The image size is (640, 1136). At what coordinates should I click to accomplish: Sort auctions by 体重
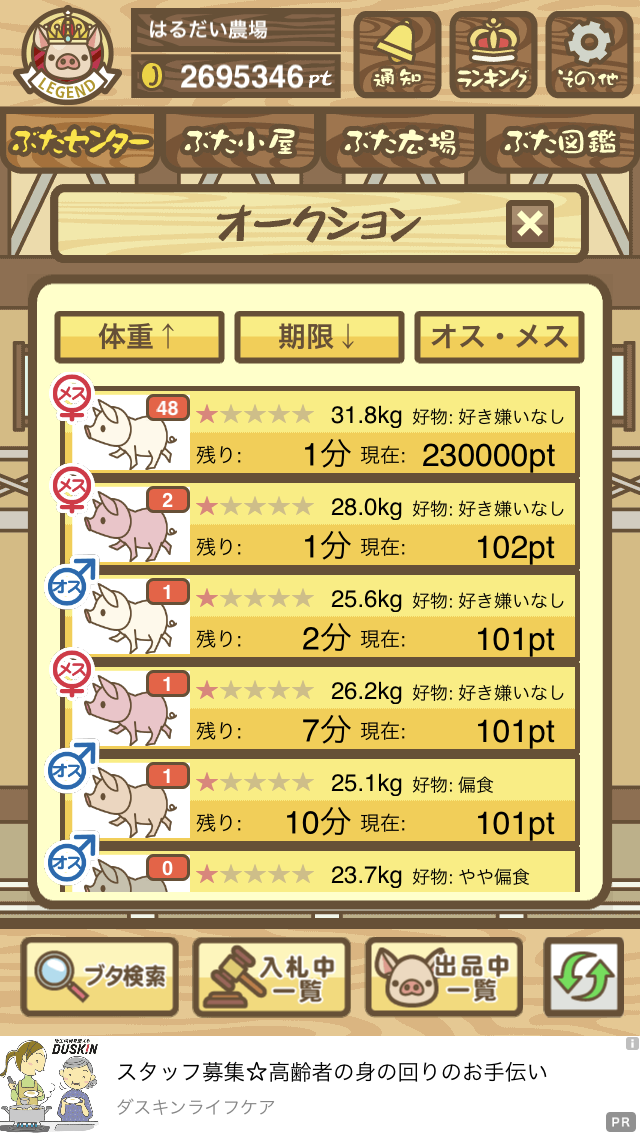pyautogui.click(x=139, y=337)
